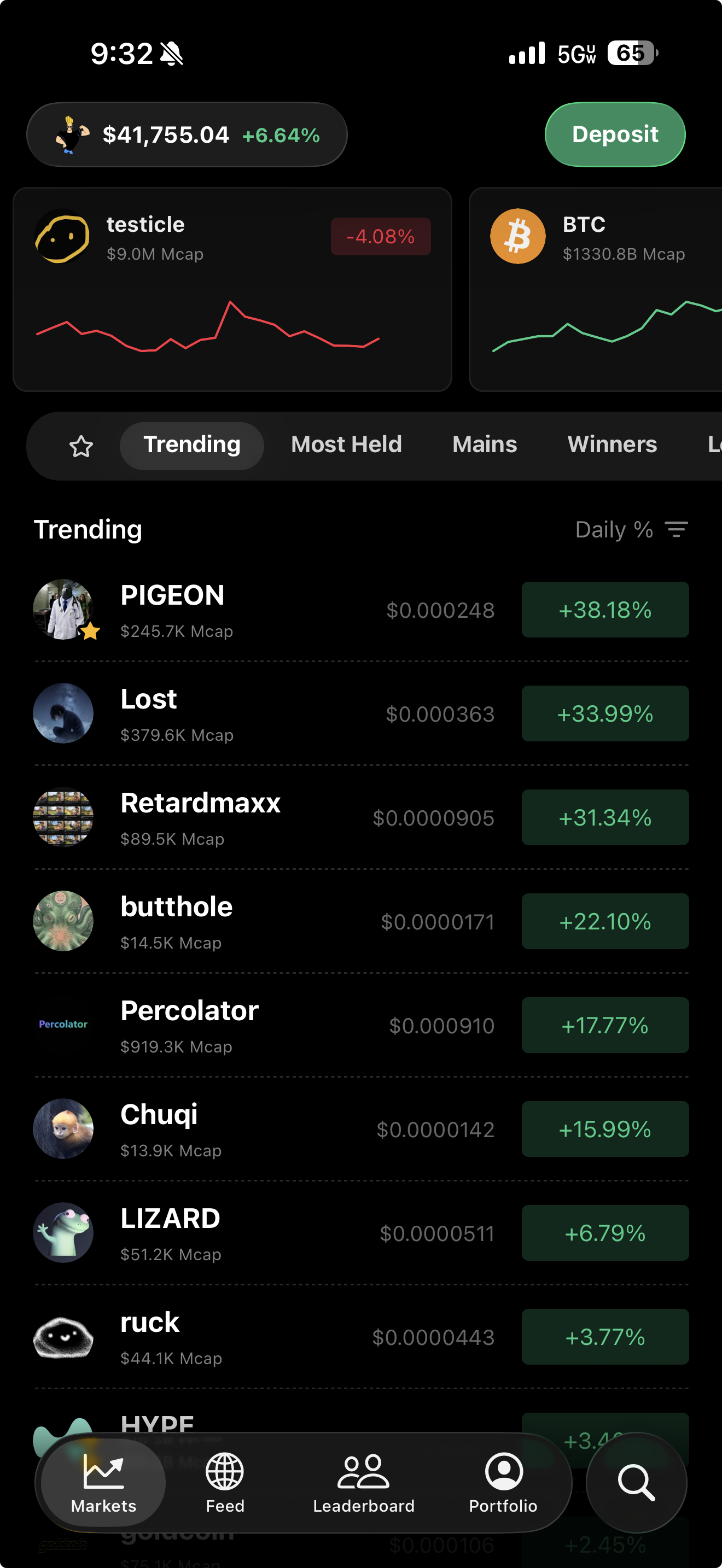Switch to the Most Held tab

point(346,445)
